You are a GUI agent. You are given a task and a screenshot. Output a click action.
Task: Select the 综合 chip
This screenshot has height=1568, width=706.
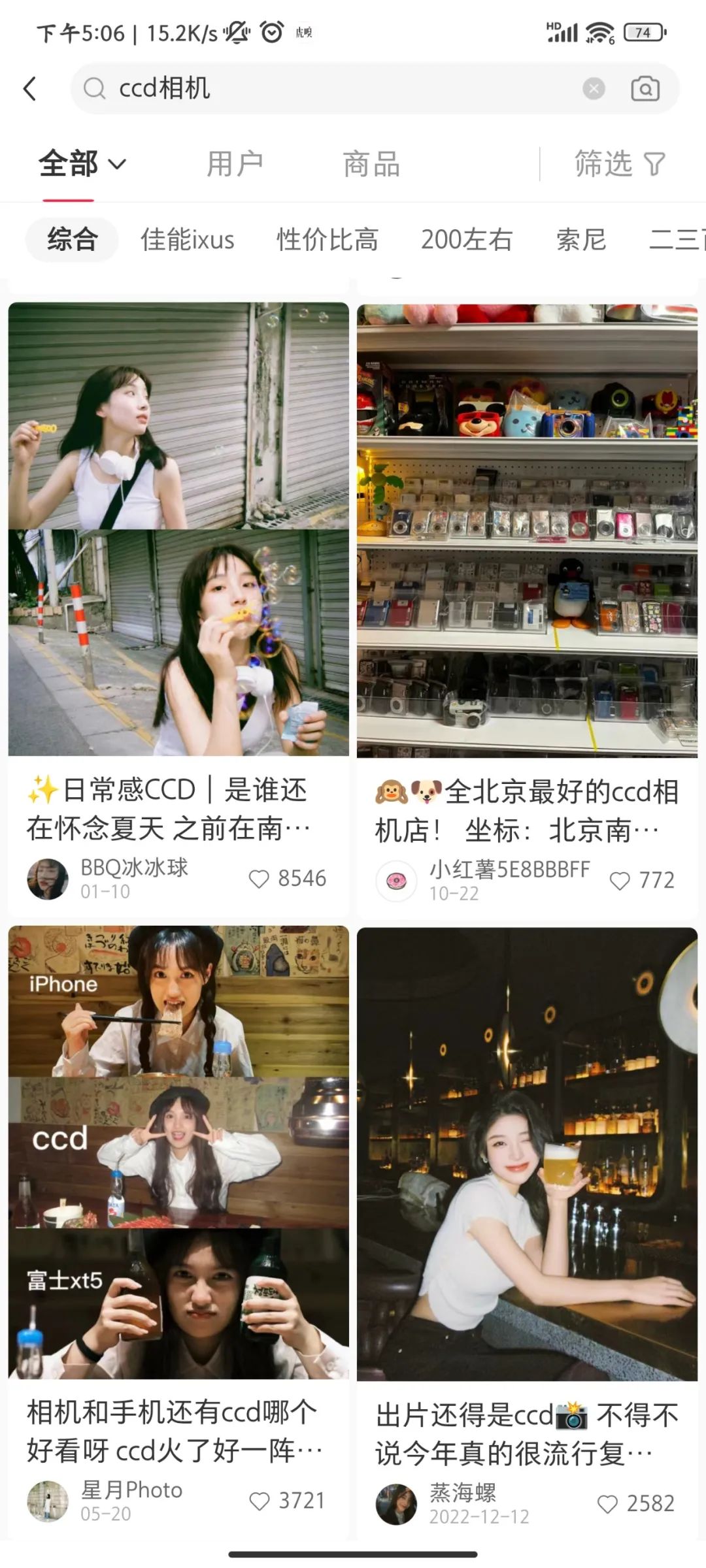tap(72, 240)
